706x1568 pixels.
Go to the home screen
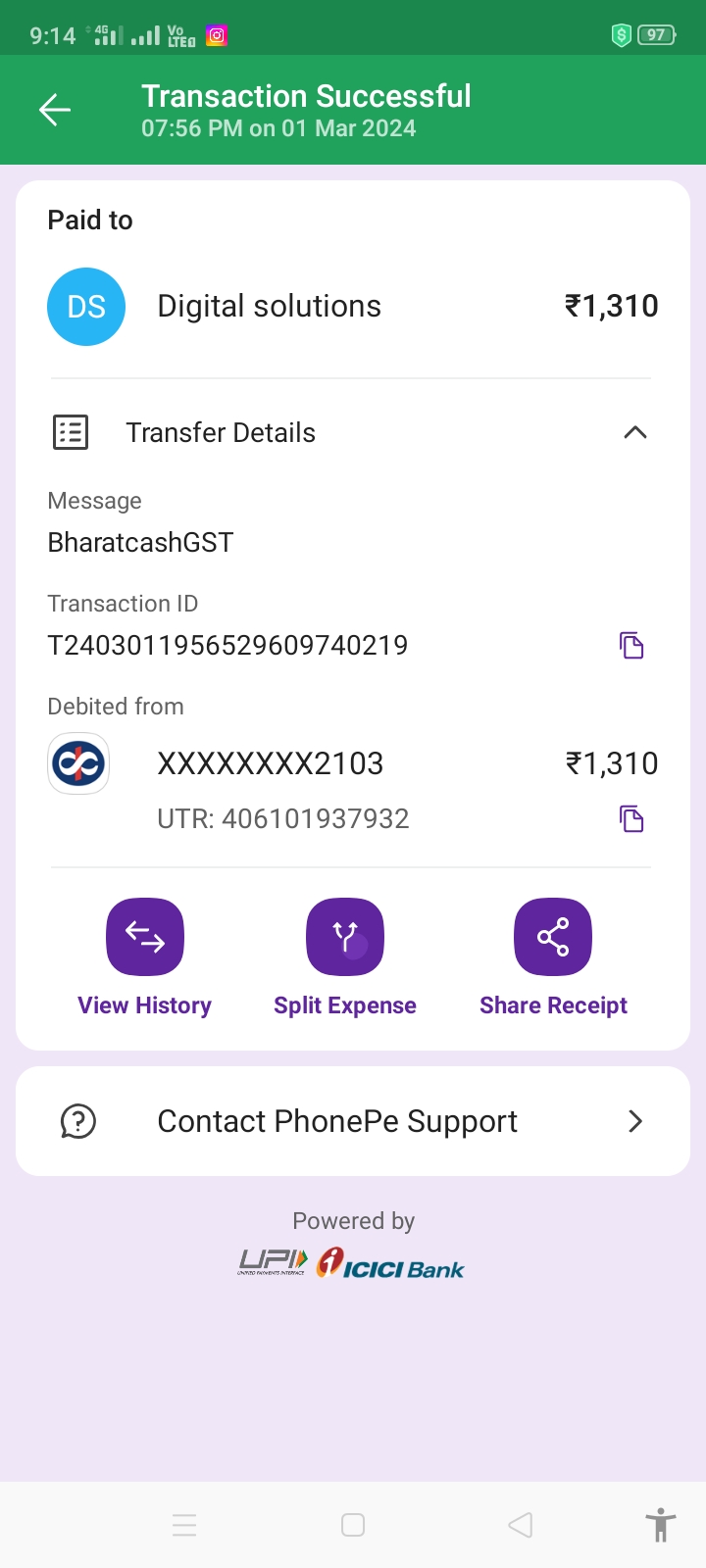[353, 1525]
